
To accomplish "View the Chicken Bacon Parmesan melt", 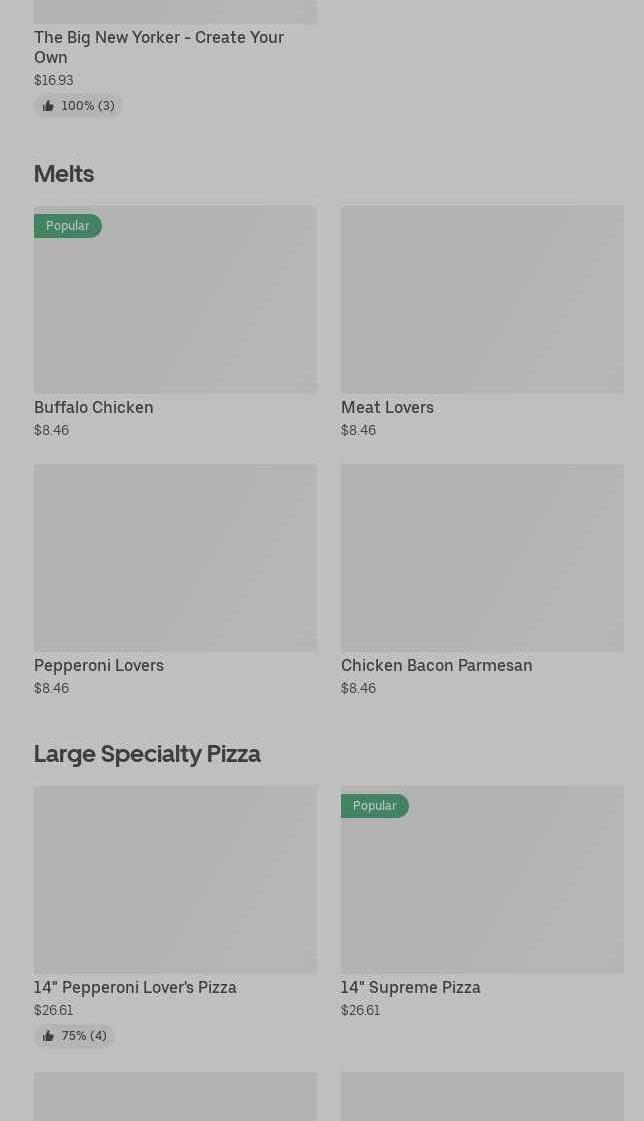I will pyautogui.click(x=482, y=558).
